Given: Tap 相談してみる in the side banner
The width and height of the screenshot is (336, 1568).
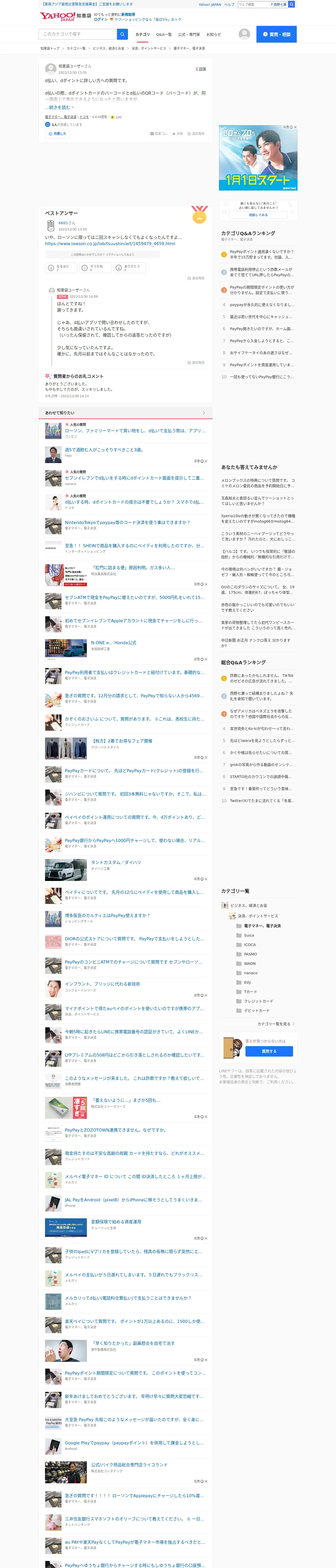Looking at the screenshot, I should point(258,215).
